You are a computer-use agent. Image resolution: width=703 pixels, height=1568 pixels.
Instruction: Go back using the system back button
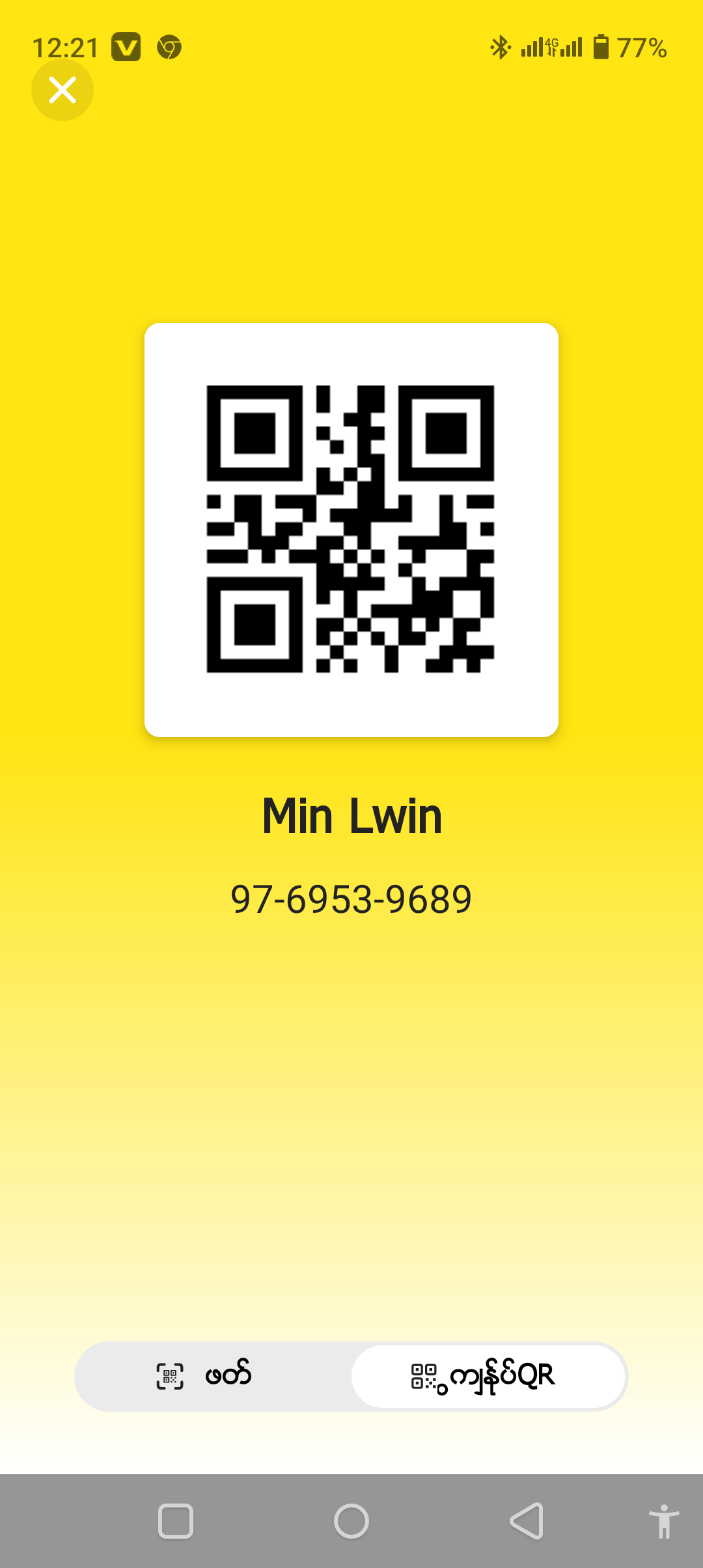click(x=526, y=1521)
